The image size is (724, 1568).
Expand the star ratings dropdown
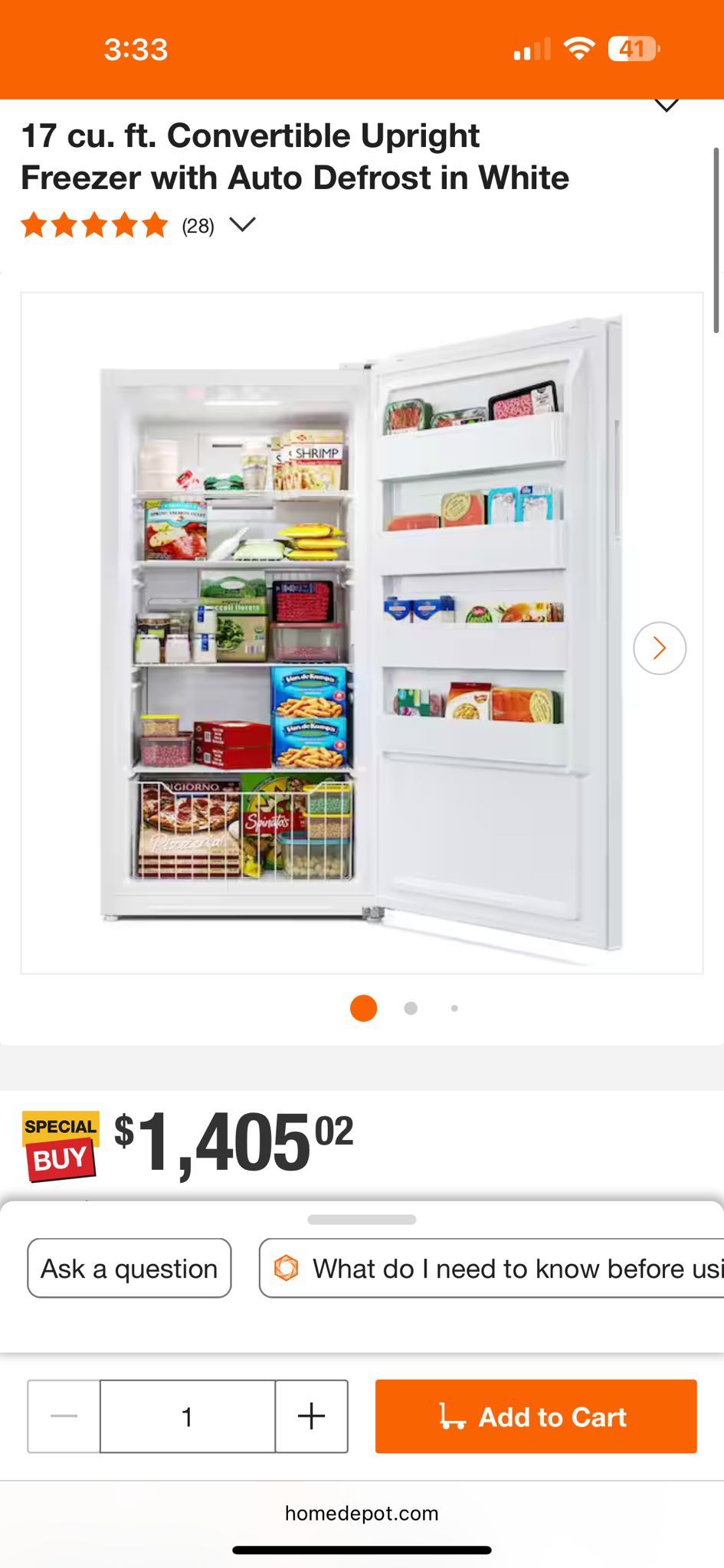(x=242, y=225)
